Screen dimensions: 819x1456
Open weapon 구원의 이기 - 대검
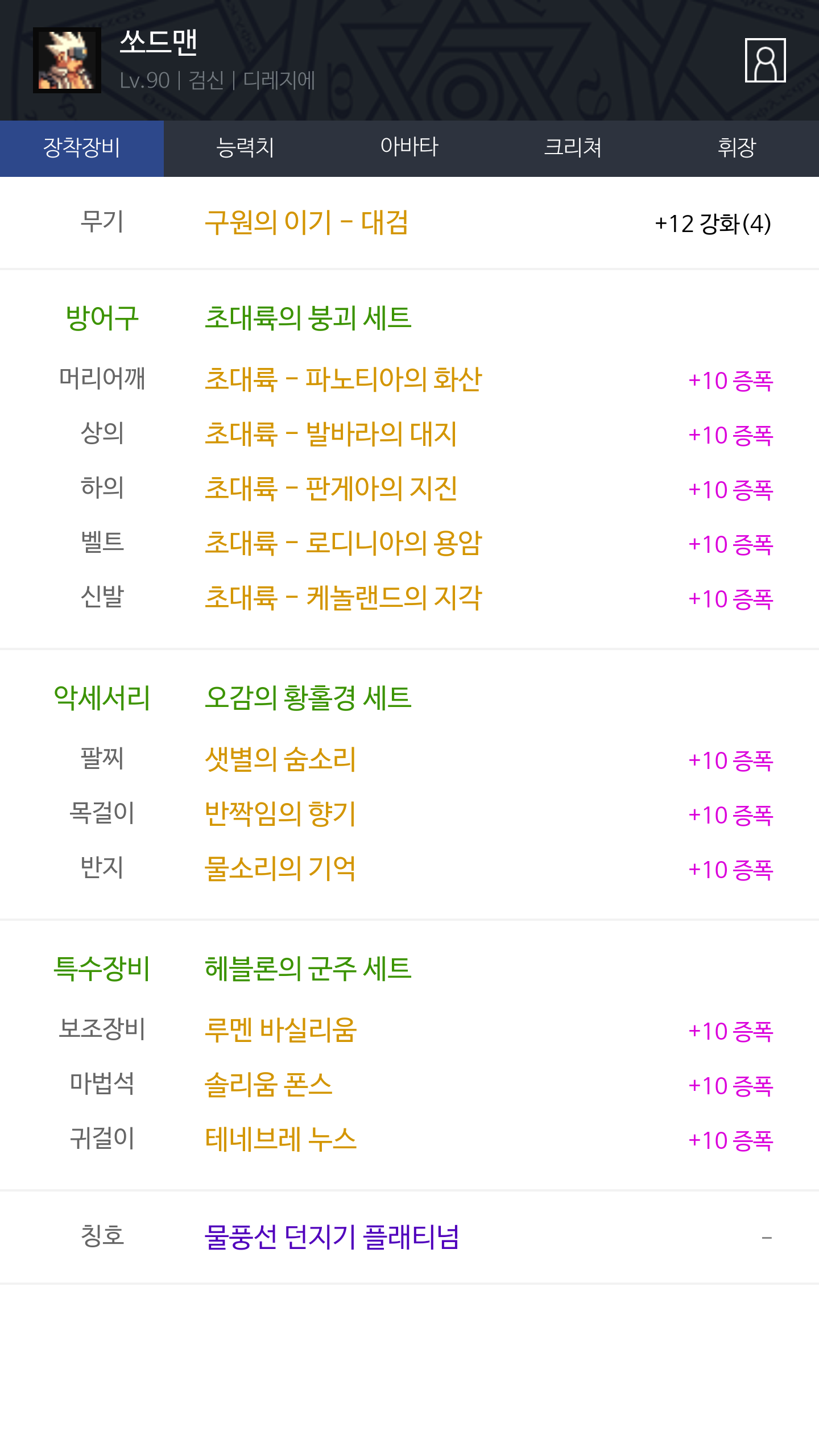tap(307, 222)
